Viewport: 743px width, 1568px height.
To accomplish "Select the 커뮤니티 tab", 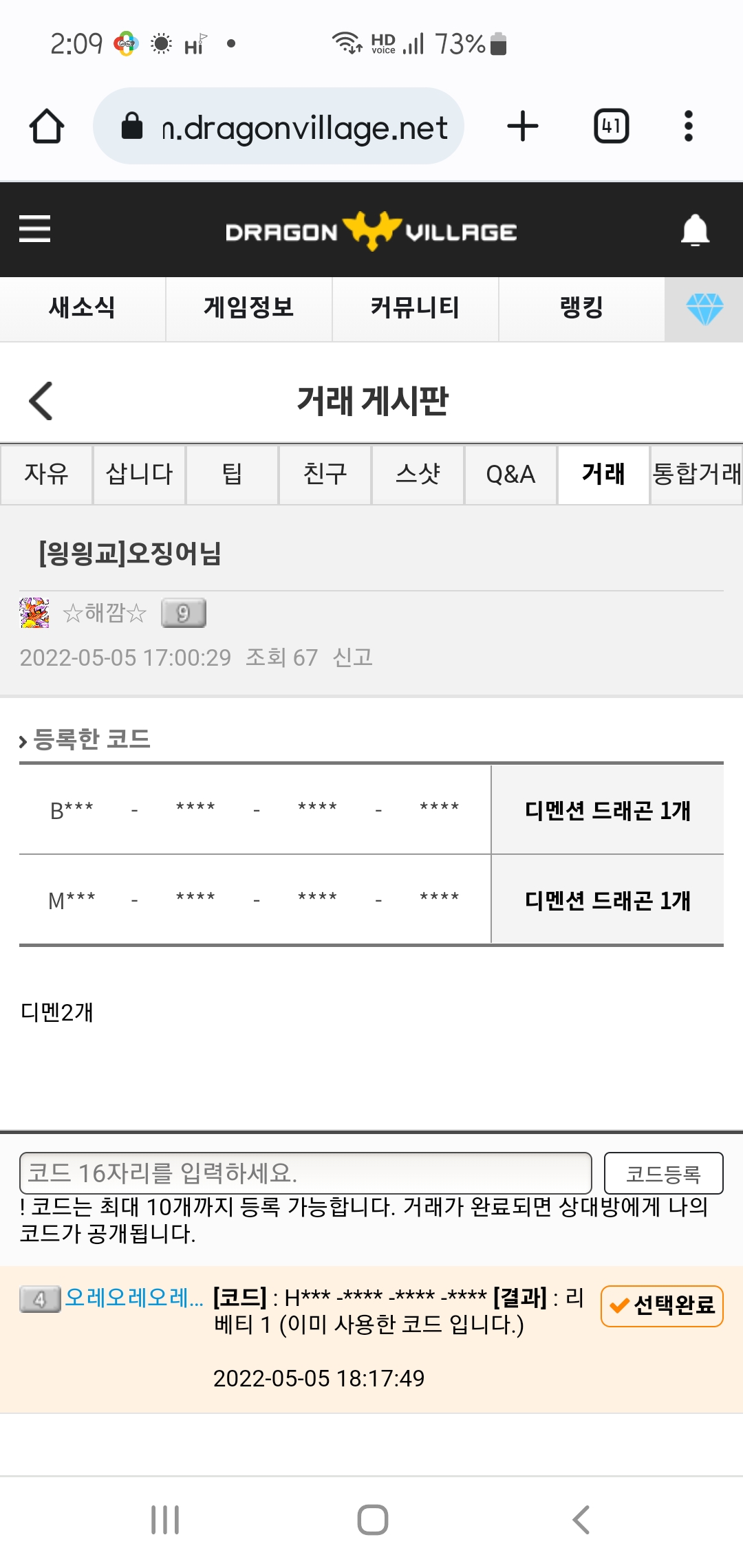I will pyautogui.click(x=415, y=307).
